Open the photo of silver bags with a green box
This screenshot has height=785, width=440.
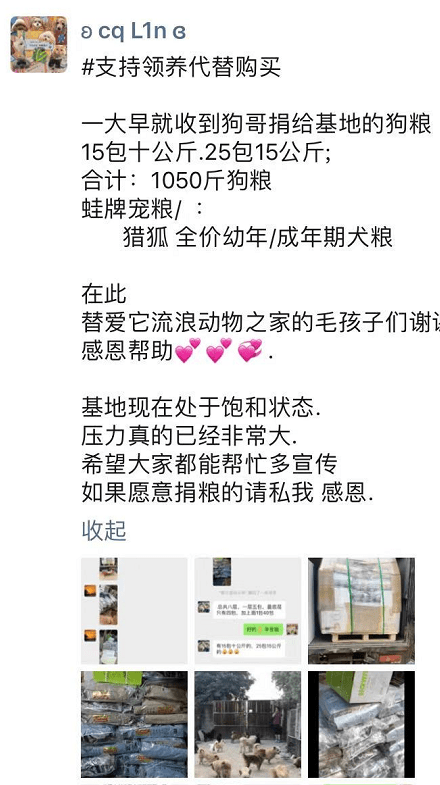point(361,724)
